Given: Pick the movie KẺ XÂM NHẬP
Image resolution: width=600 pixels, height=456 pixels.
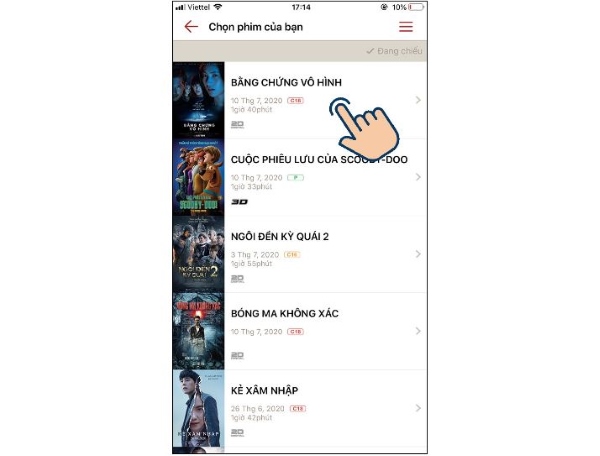Looking at the screenshot, I should coord(265,391).
